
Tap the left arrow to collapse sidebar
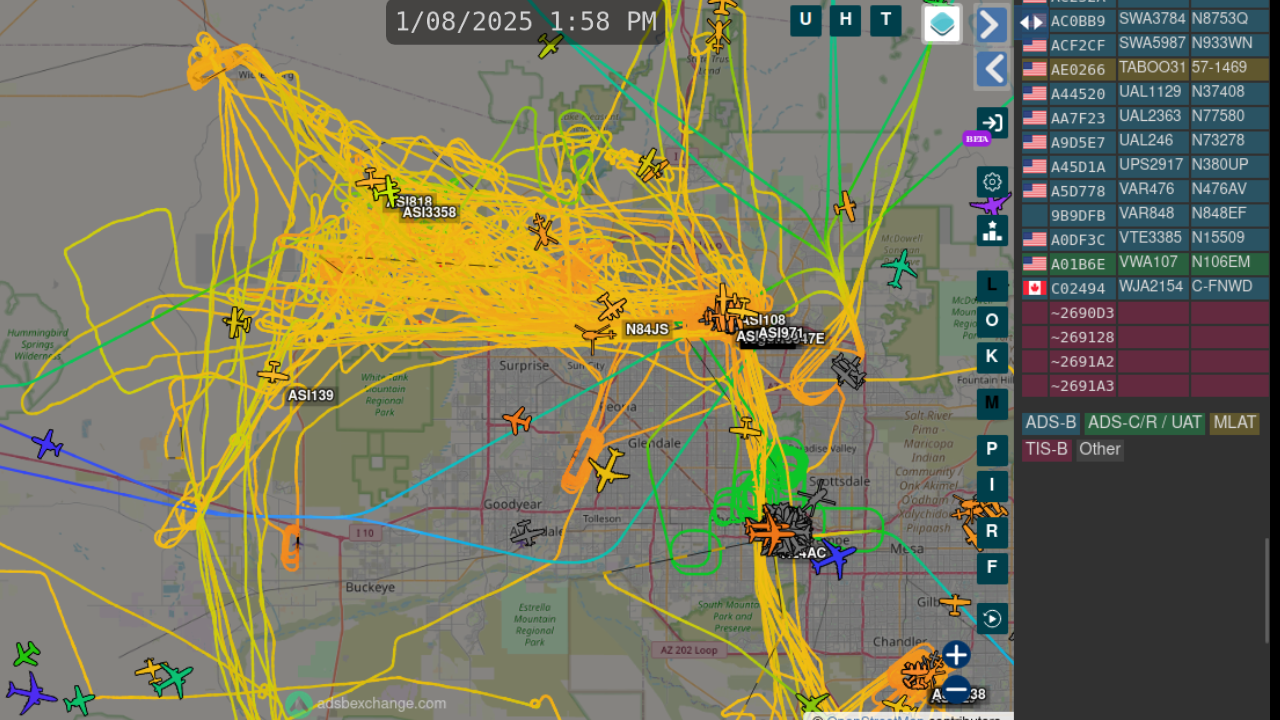pos(991,70)
